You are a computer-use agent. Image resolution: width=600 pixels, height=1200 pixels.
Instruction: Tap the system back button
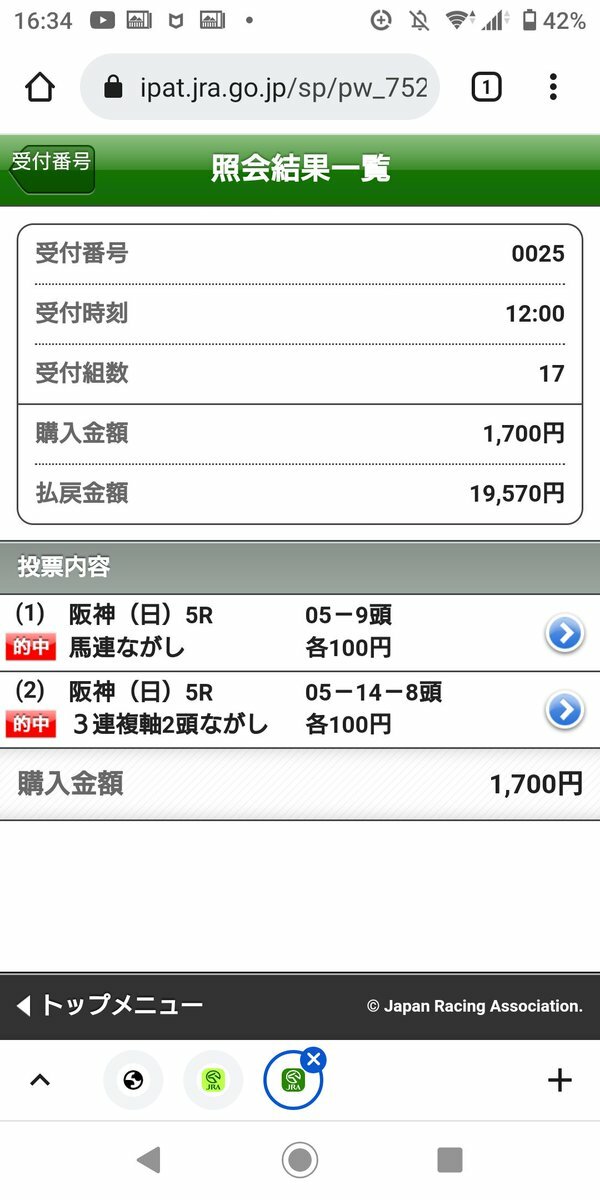tap(148, 1160)
